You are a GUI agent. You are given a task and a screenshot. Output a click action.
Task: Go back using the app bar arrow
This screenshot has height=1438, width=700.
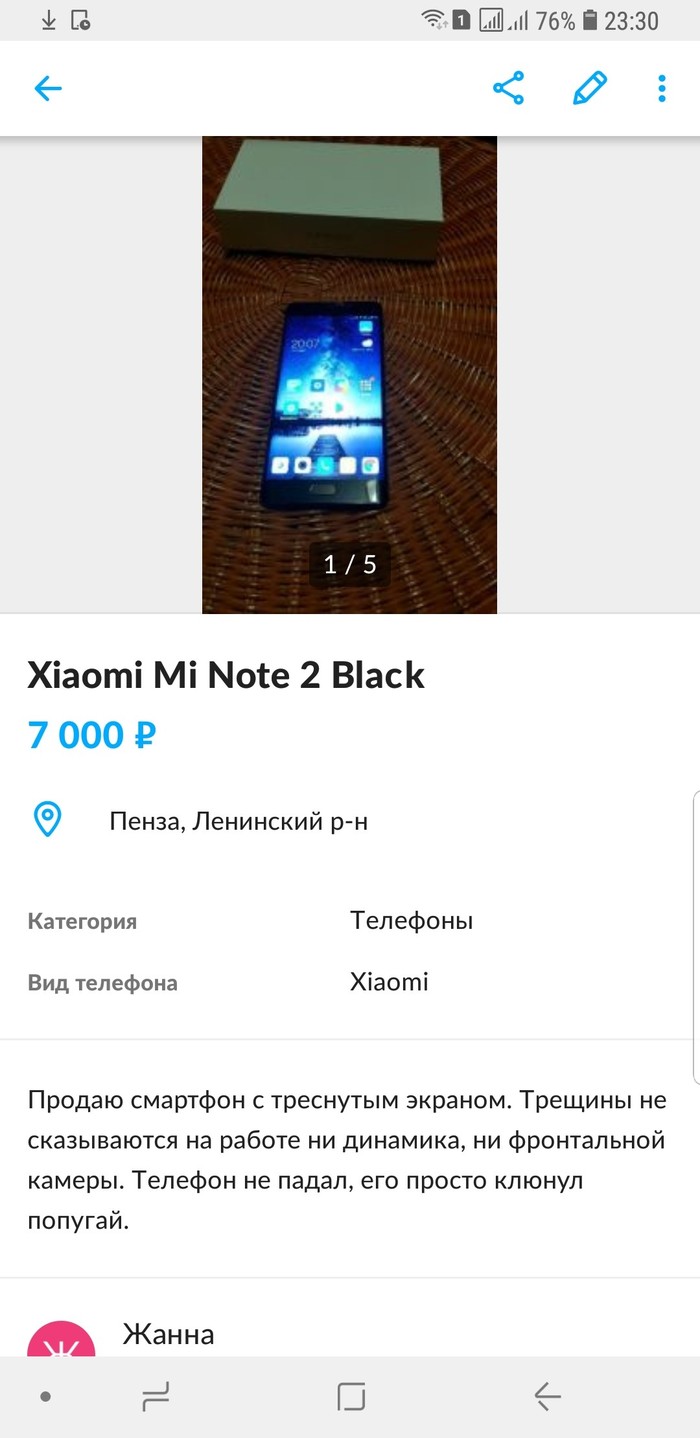48,89
